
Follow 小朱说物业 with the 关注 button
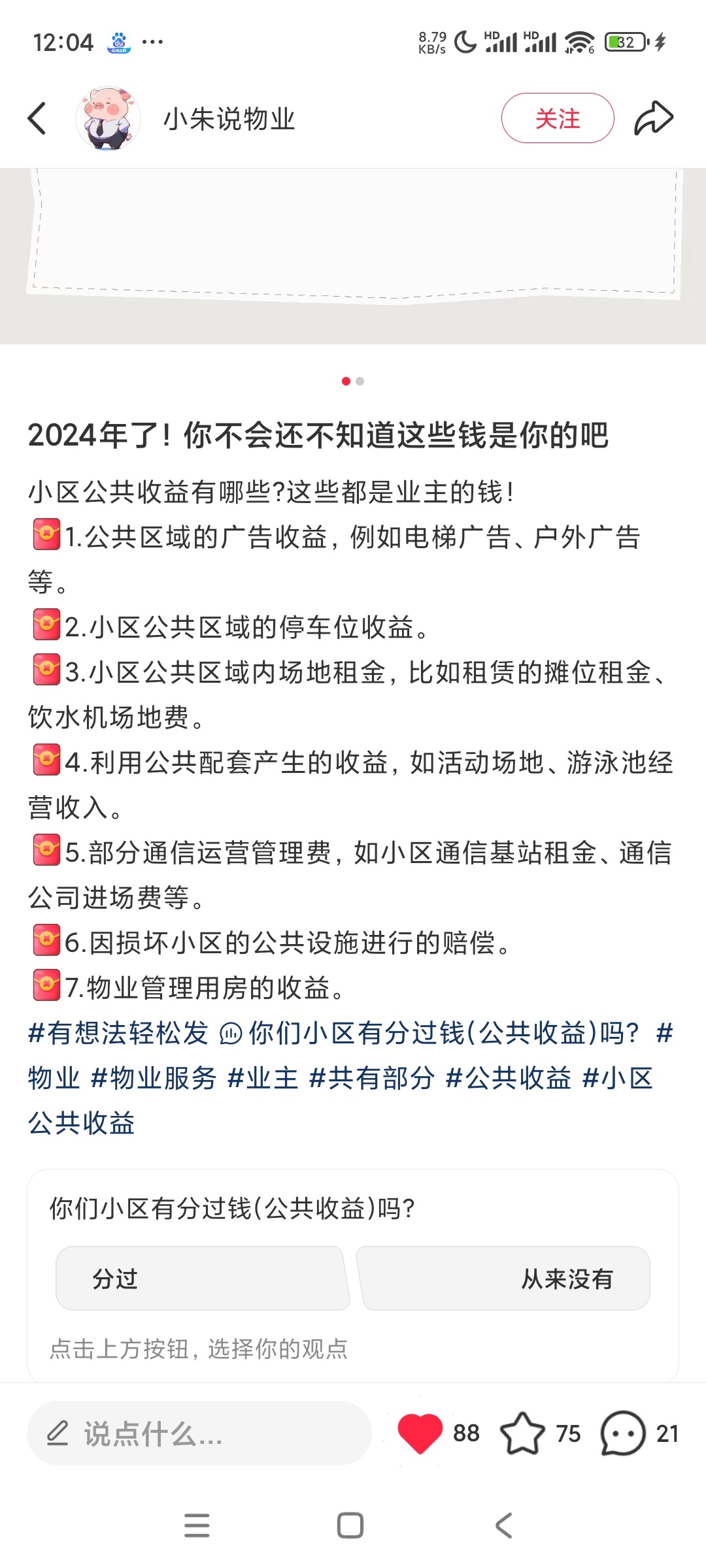557,118
